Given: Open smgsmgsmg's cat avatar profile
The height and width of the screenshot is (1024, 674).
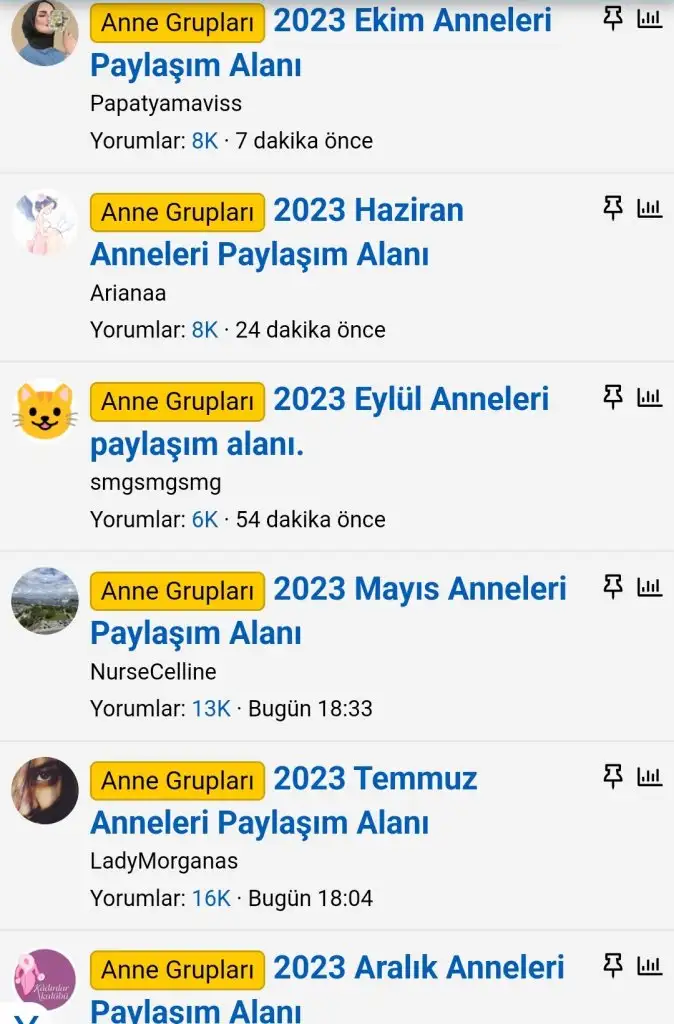Looking at the screenshot, I should click(45, 411).
